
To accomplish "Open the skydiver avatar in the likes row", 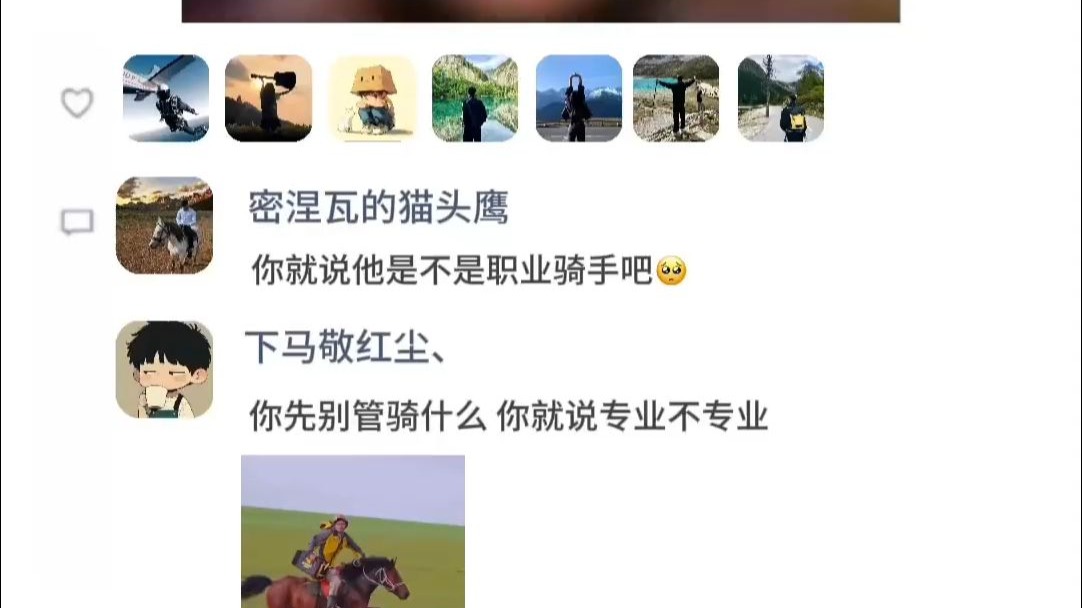I will click(x=166, y=98).
